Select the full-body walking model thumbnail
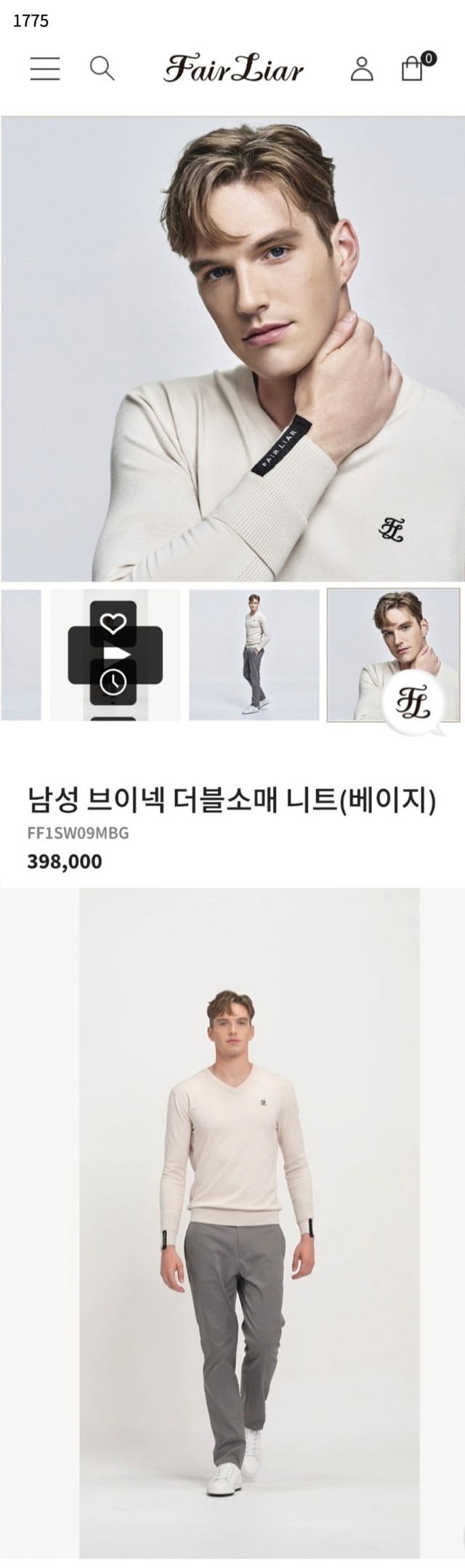This screenshot has width=465, height=1568. 254,654
